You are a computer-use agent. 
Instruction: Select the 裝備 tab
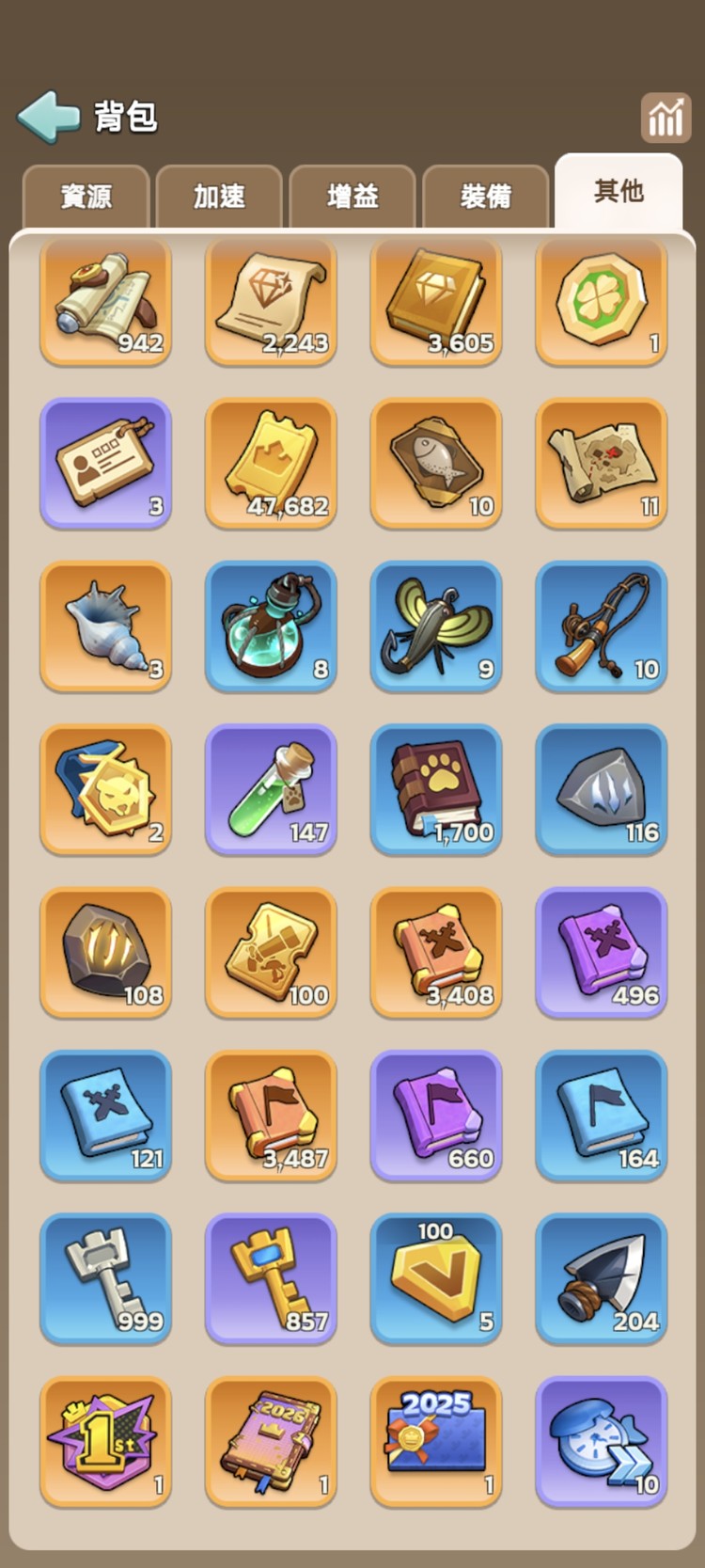486,197
